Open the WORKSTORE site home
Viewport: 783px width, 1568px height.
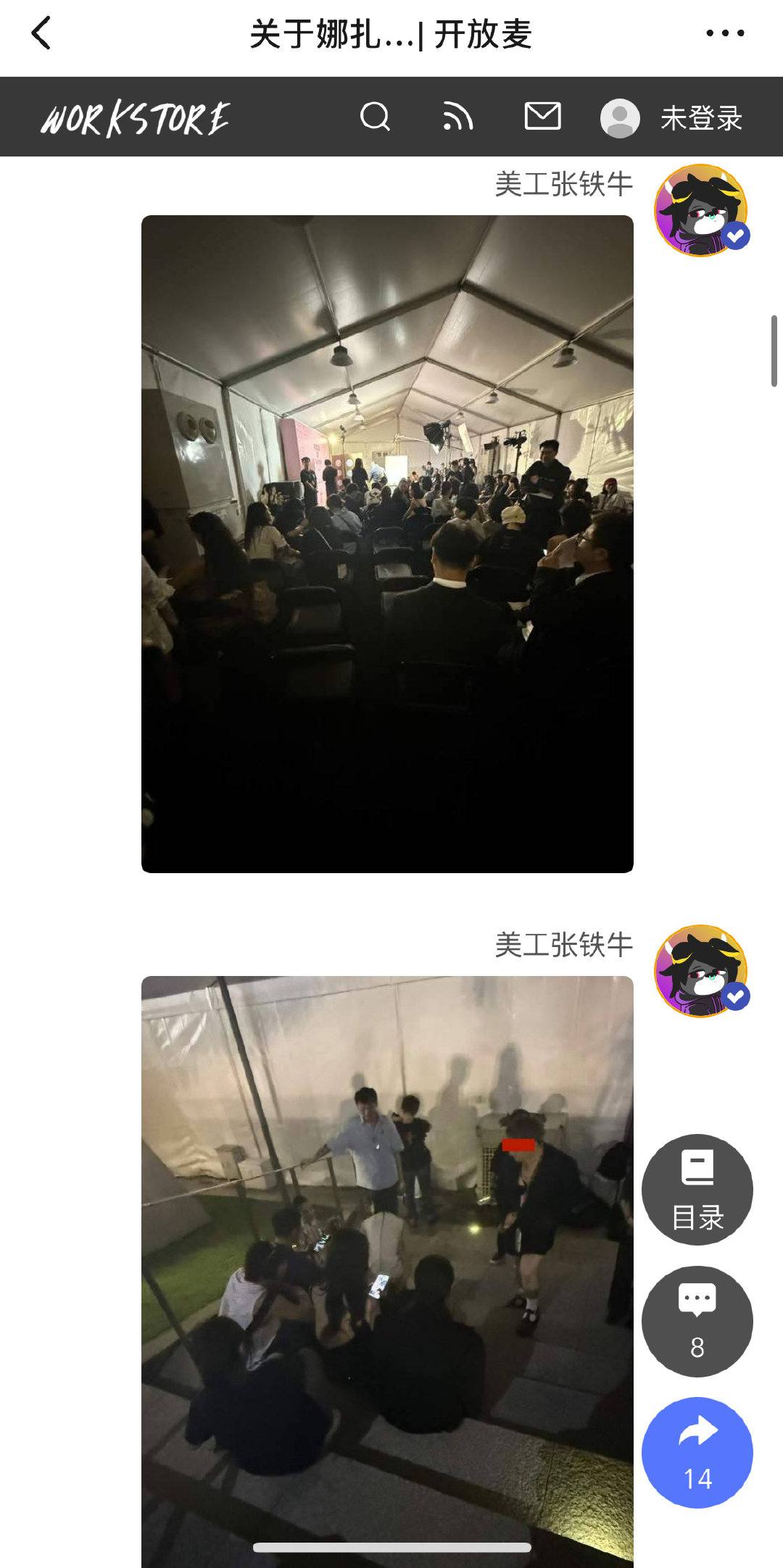(136, 119)
